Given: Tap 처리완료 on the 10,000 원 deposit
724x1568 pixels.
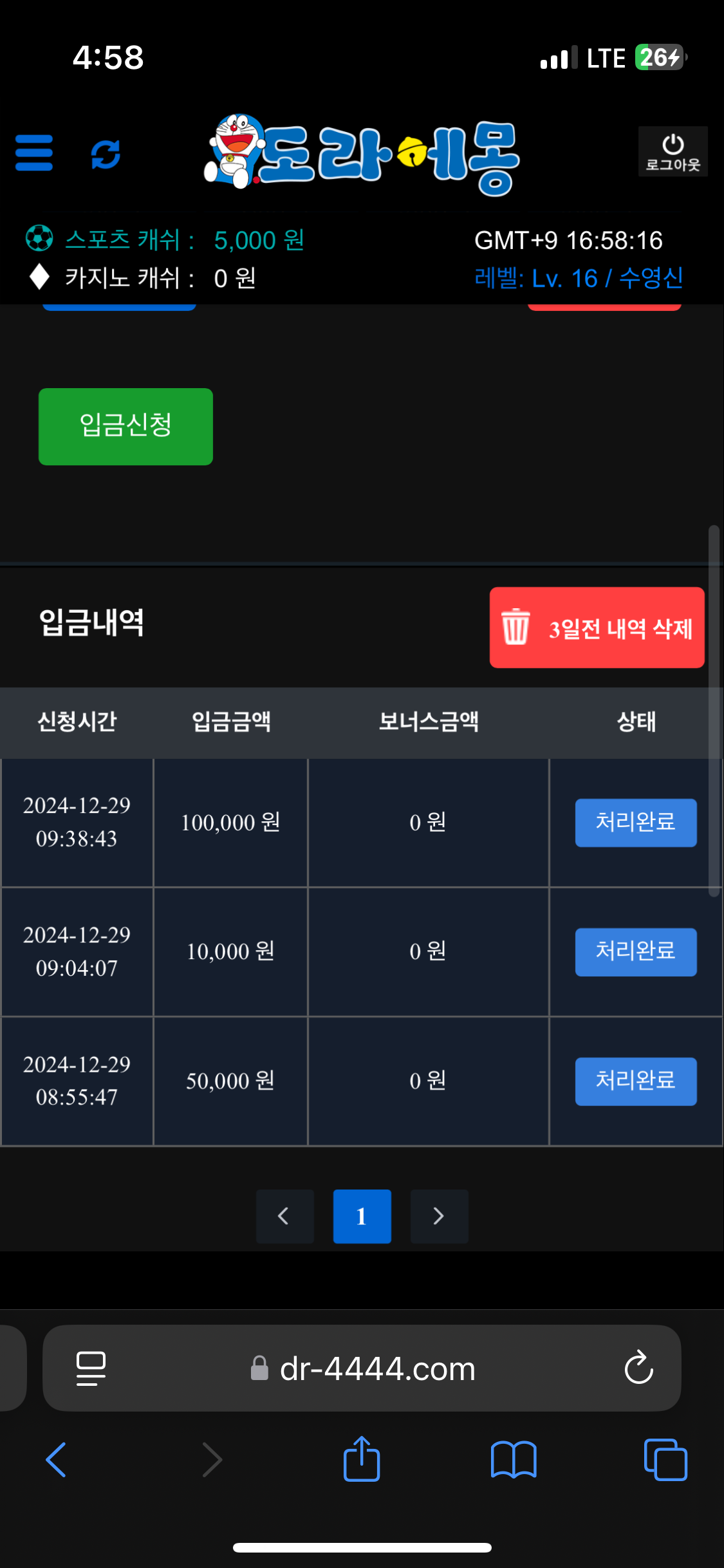Looking at the screenshot, I should [636, 952].
